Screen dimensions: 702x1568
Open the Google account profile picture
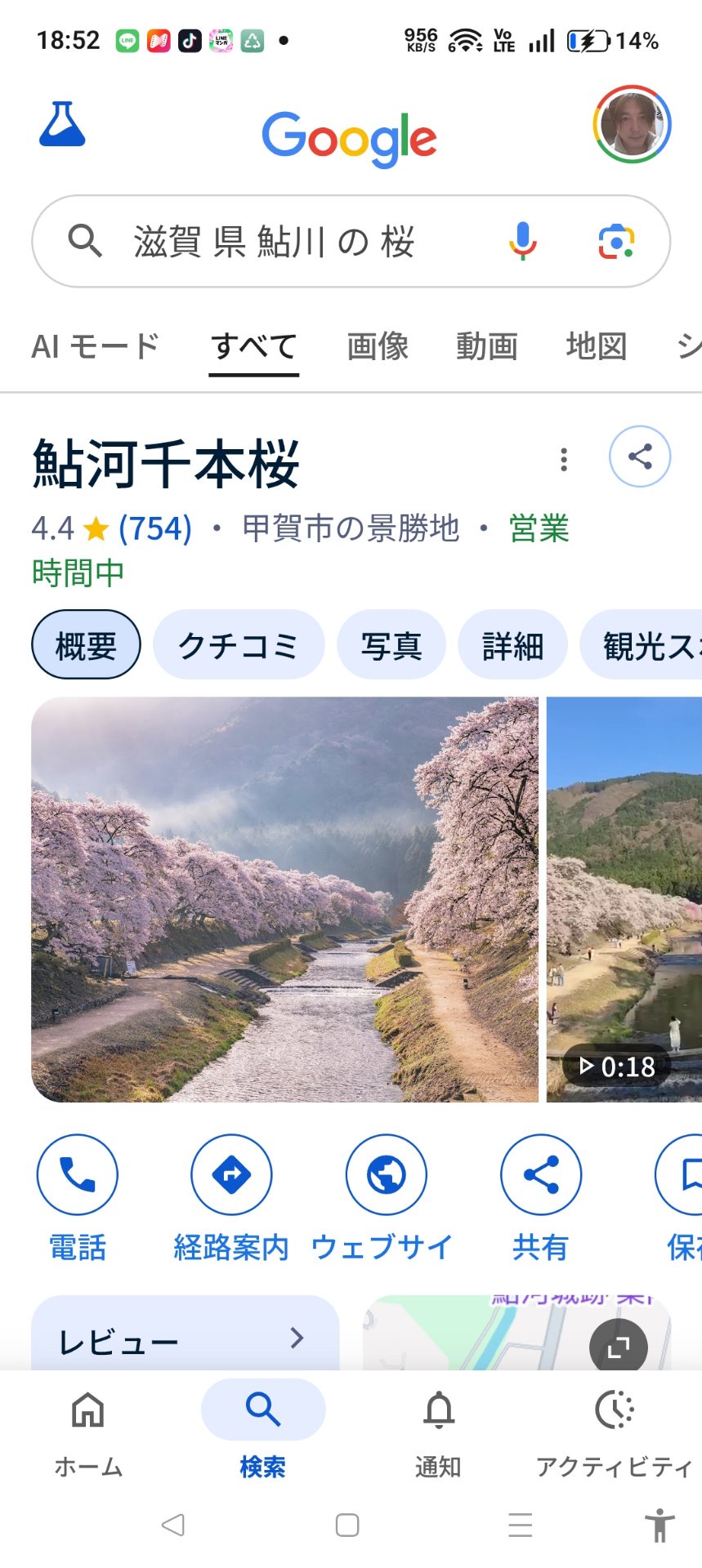point(632,124)
